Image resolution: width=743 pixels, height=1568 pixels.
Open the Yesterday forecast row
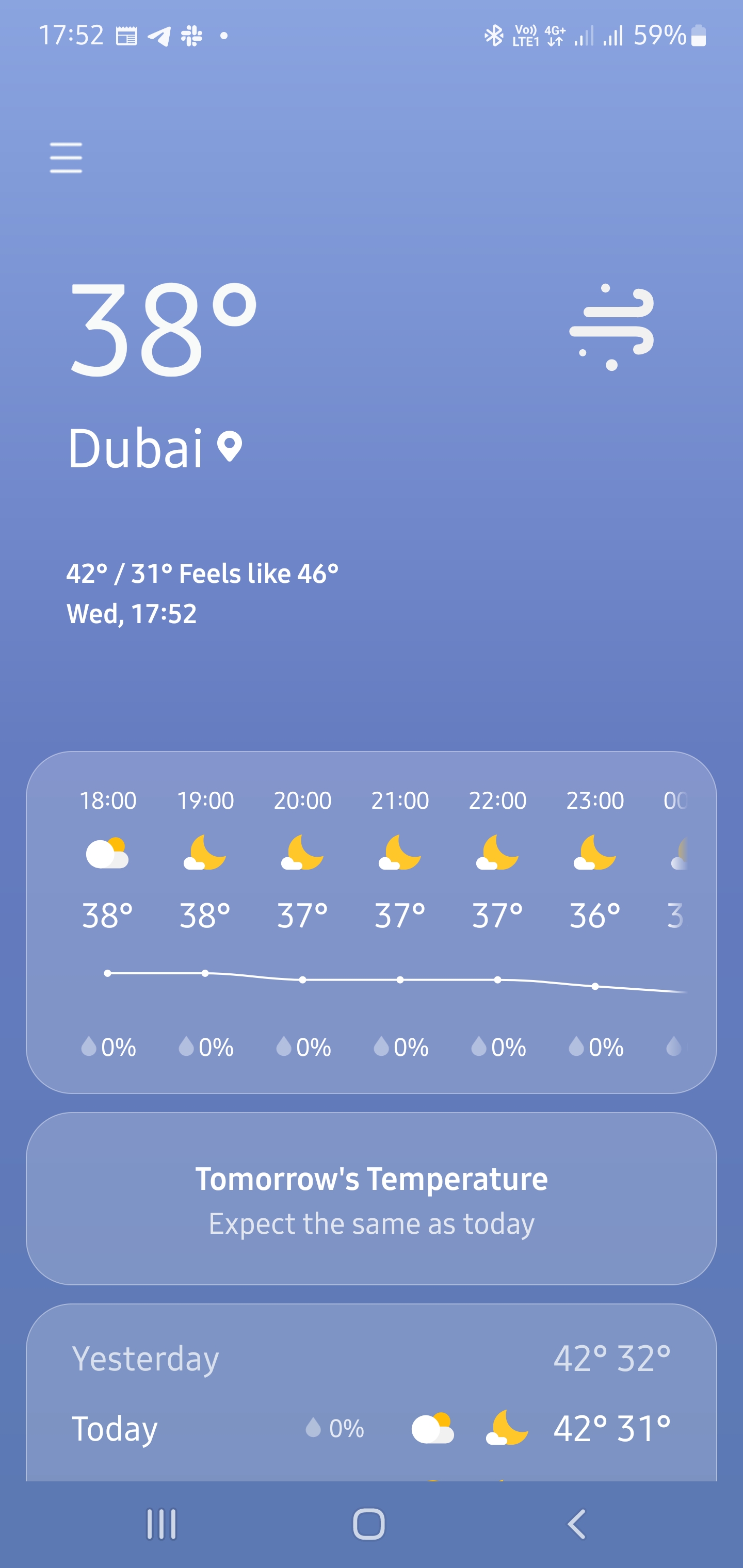point(371,1359)
